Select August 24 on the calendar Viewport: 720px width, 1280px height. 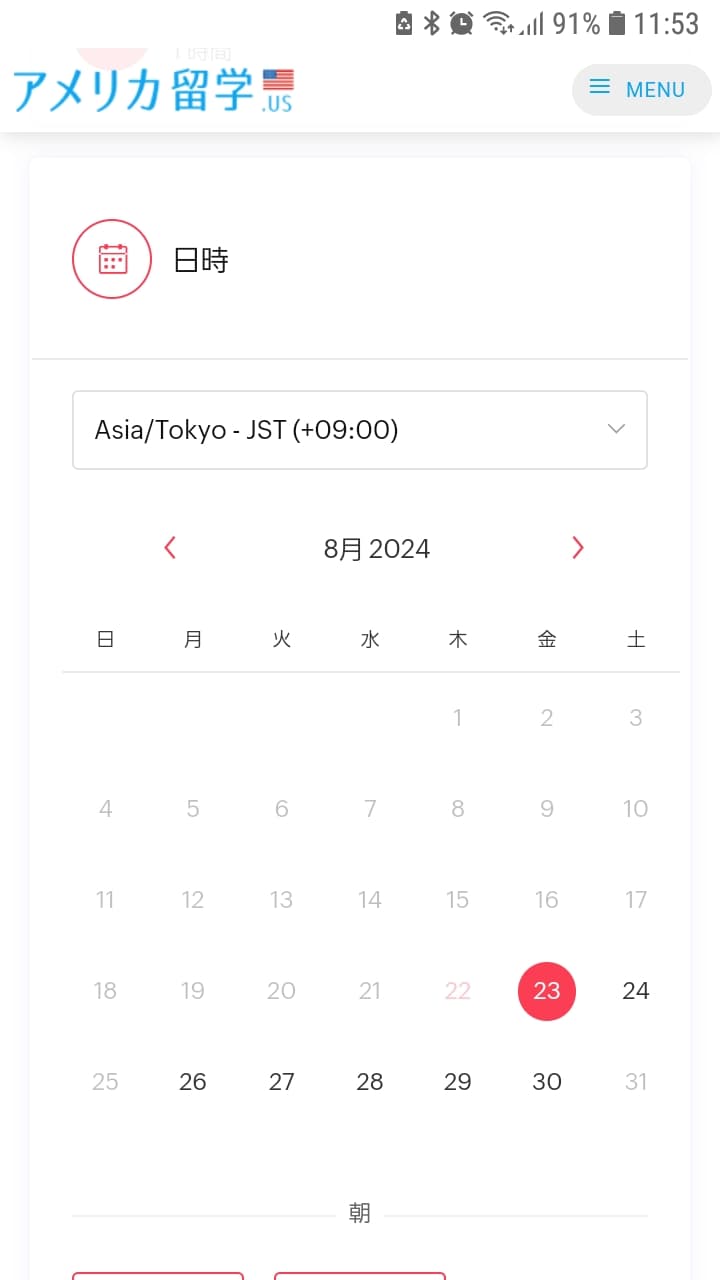tap(635, 991)
